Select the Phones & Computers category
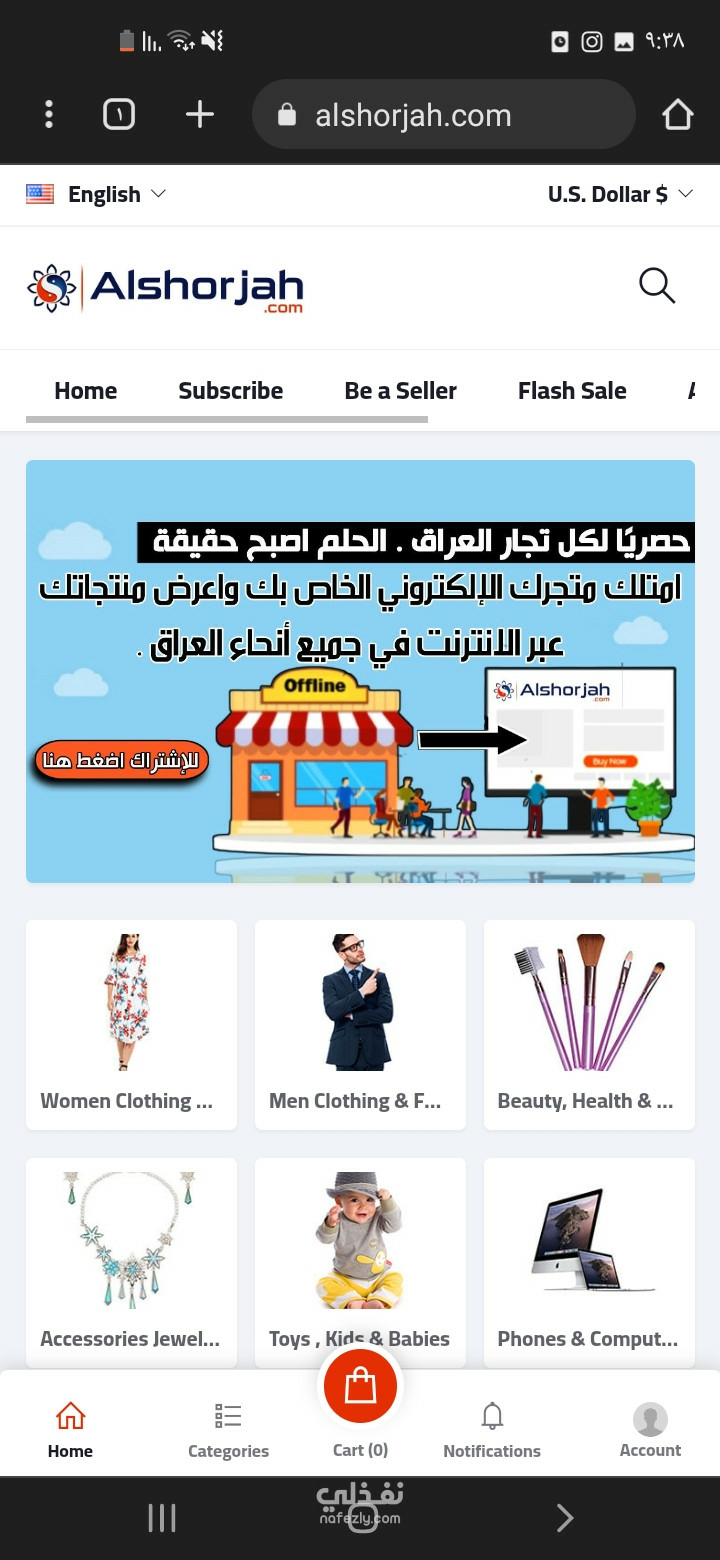This screenshot has width=720, height=1560. click(x=589, y=1263)
